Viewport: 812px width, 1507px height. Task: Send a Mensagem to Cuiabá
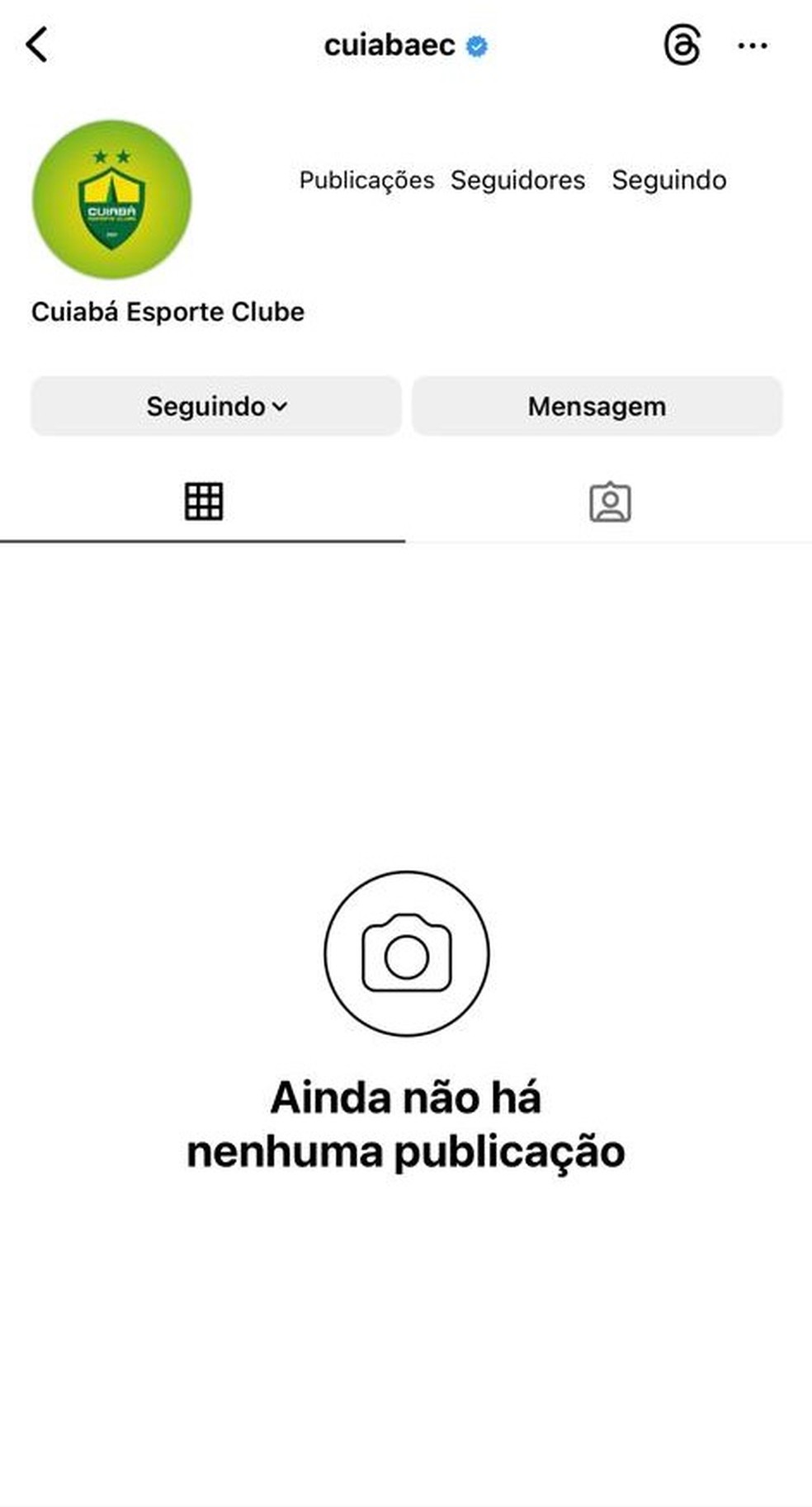[x=597, y=406]
